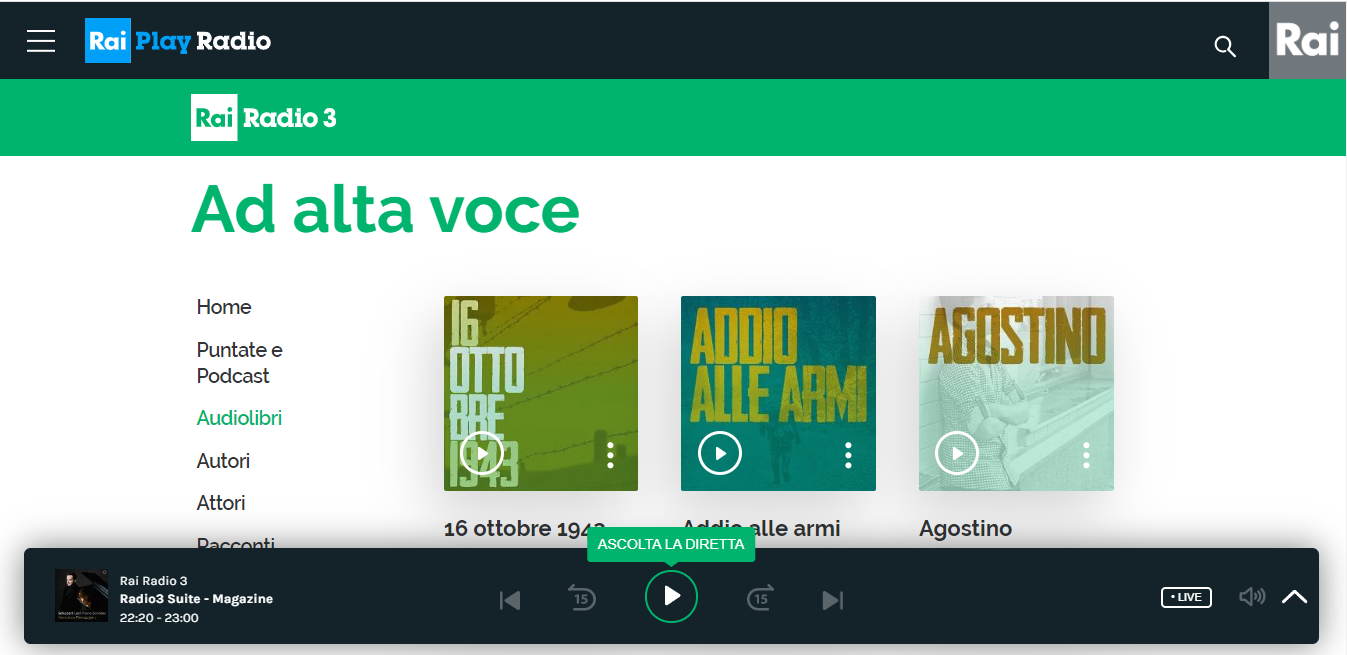Open Puntate e Podcast section
Image resolution: width=1347 pixels, height=655 pixels.
point(239,363)
